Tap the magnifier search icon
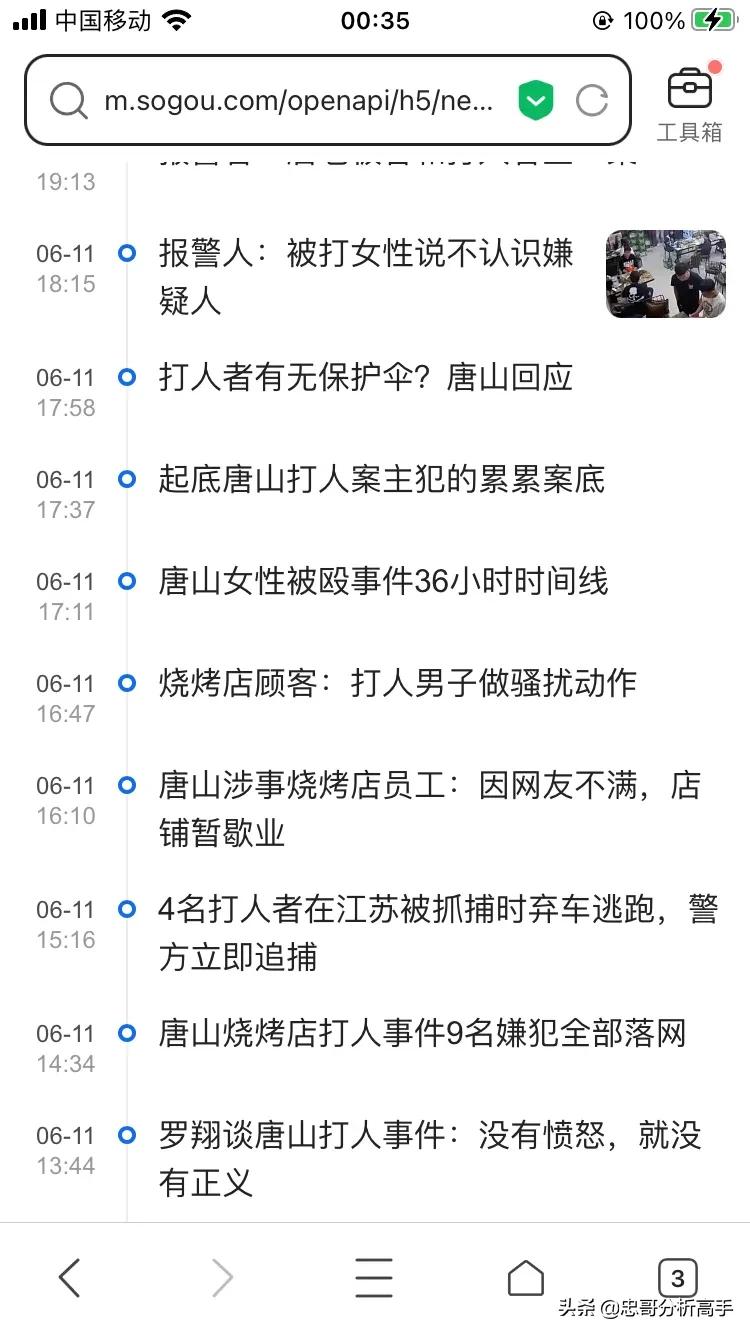 click(68, 100)
